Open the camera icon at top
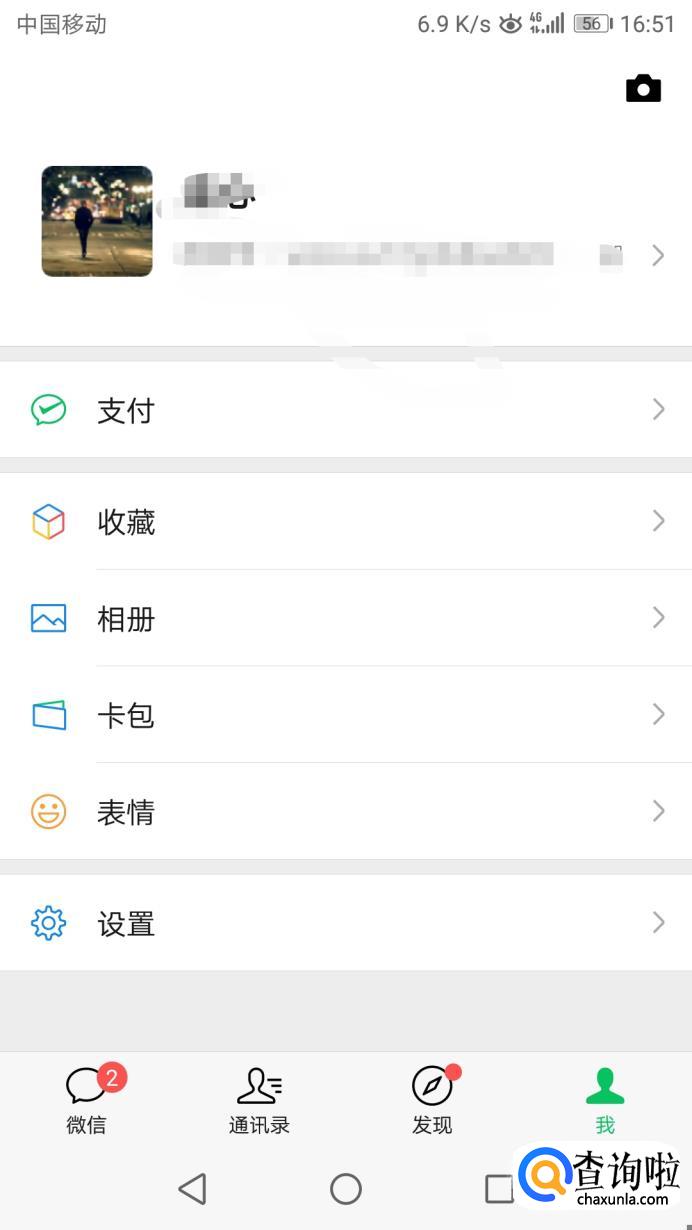 pos(643,89)
